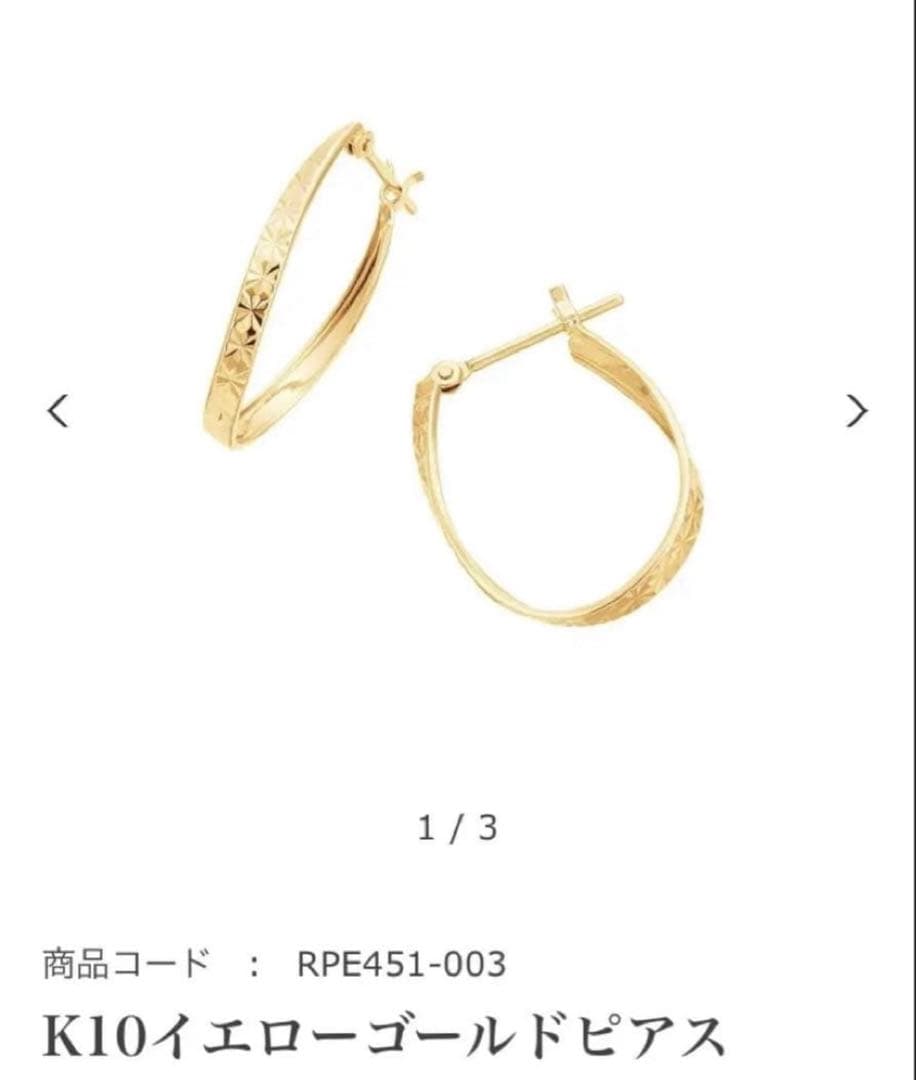Show the previous product image
916x1080 pixels.
(59, 411)
